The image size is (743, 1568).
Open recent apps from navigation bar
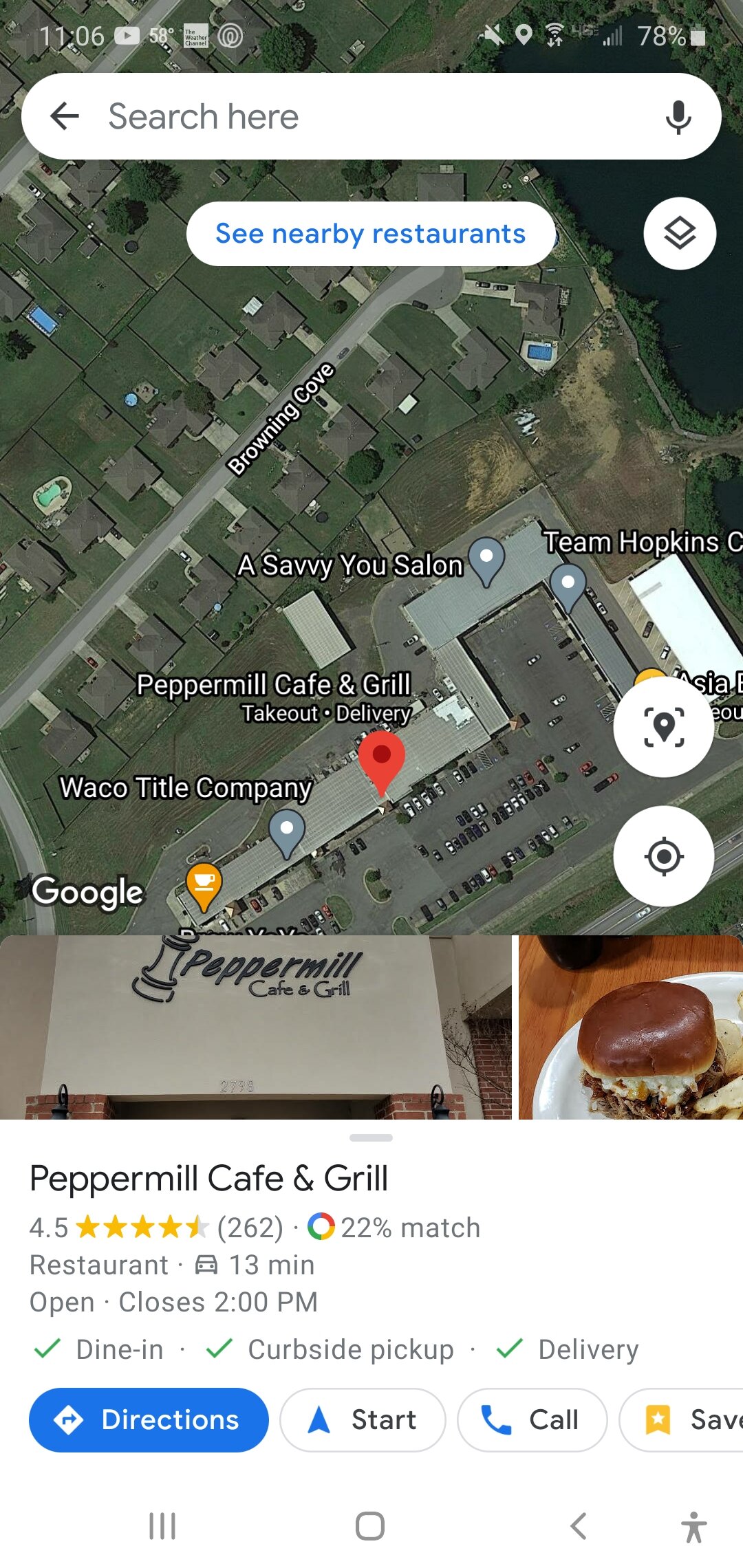pyautogui.click(x=162, y=1526)
